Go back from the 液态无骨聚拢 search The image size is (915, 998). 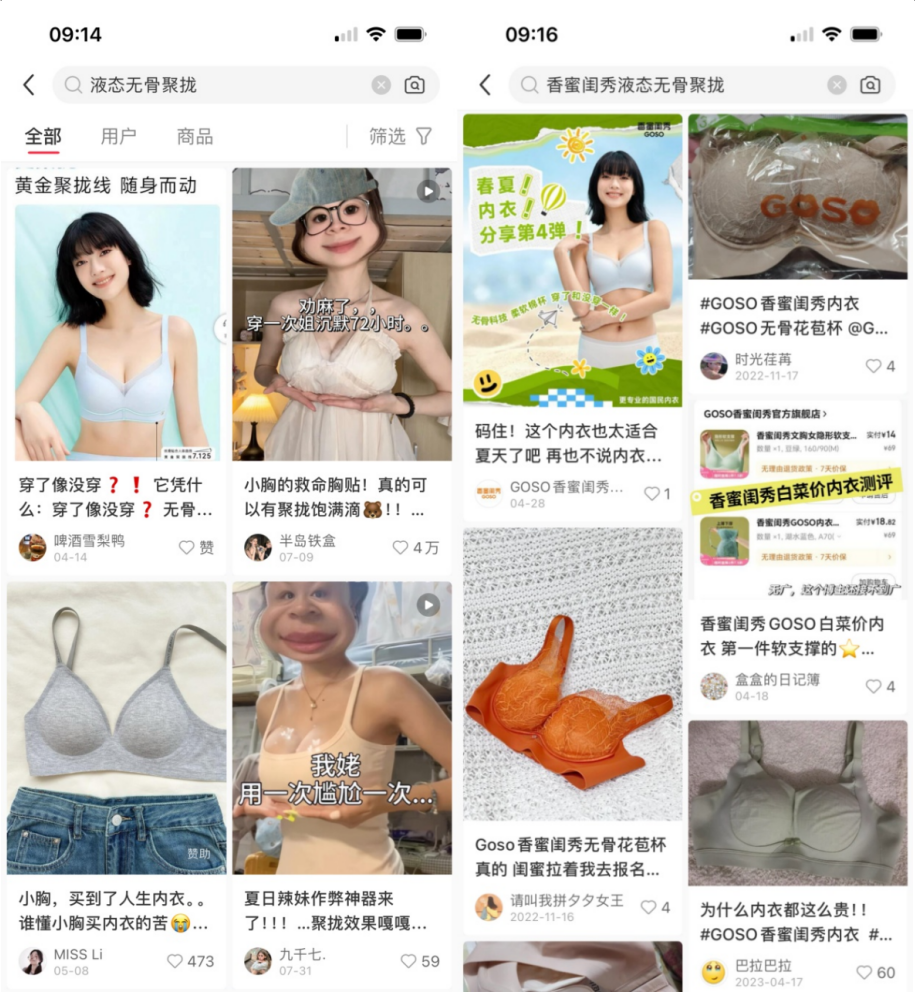(28, 85)
